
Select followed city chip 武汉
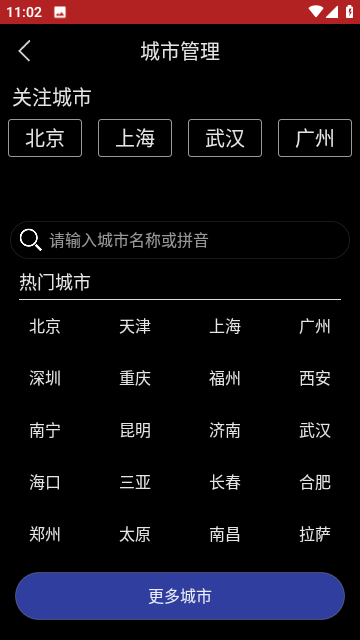click(x=225, y=138)
